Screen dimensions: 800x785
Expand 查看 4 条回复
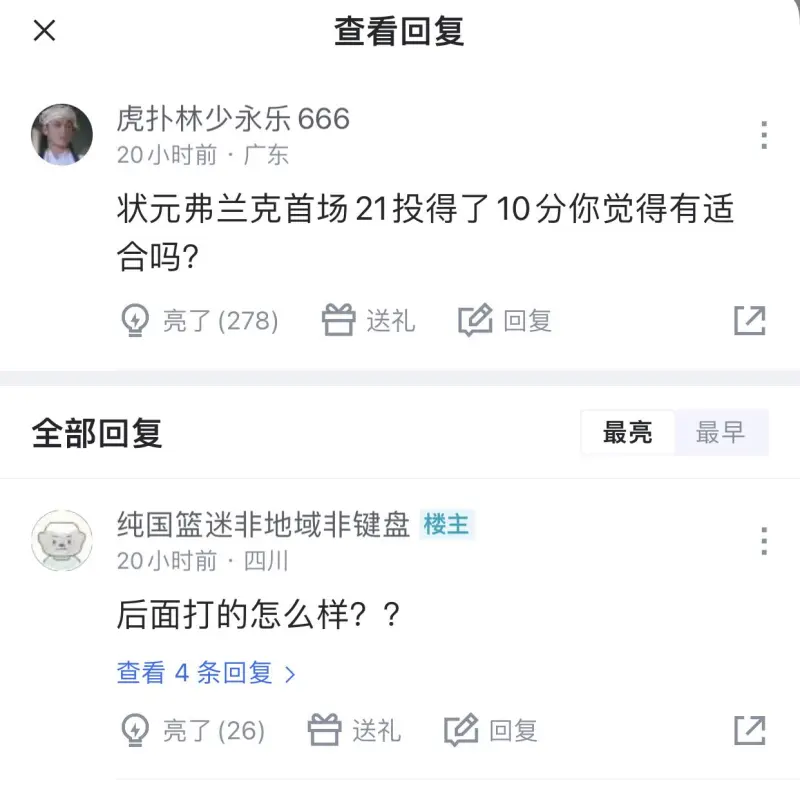click(x=206, y=673)
